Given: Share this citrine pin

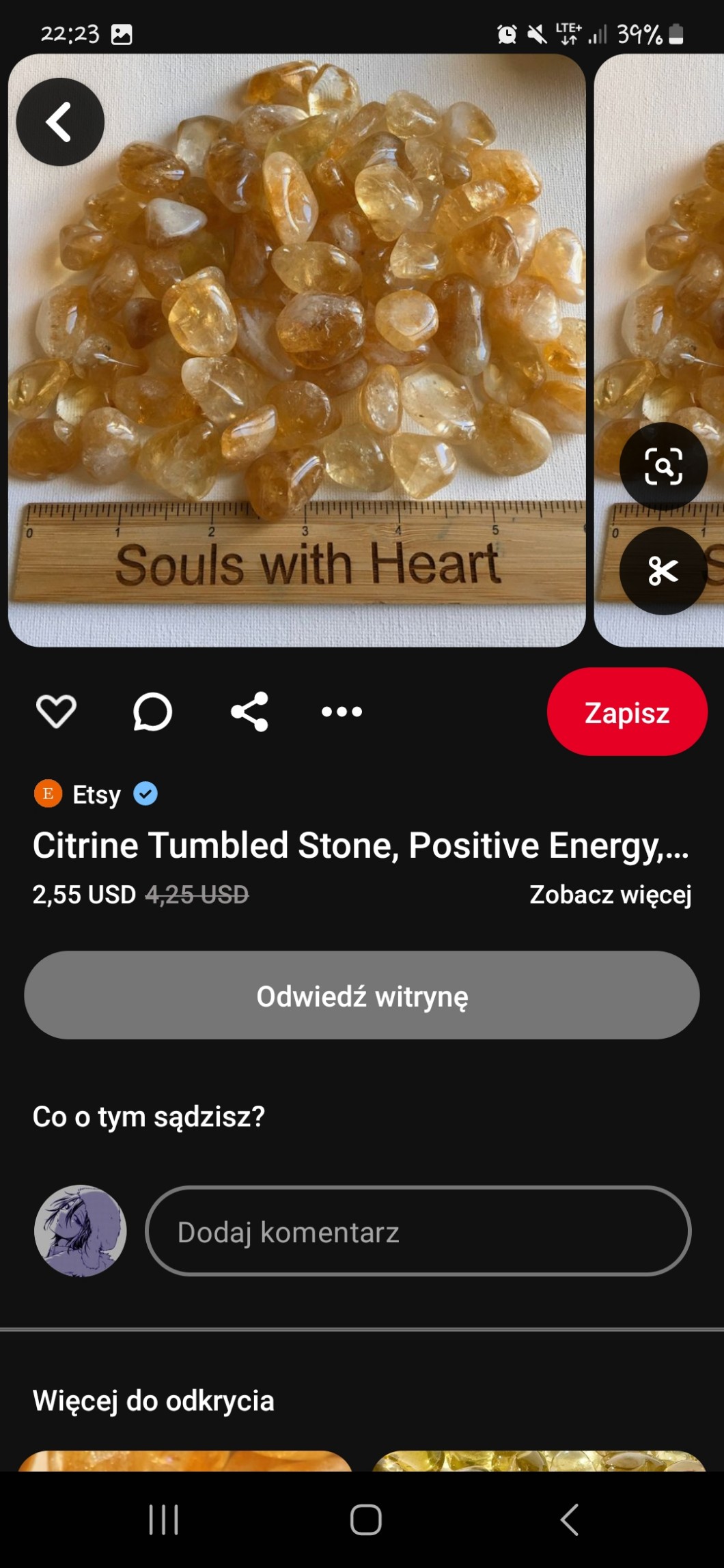Looking at the screenshot, I should pos(249,712).
